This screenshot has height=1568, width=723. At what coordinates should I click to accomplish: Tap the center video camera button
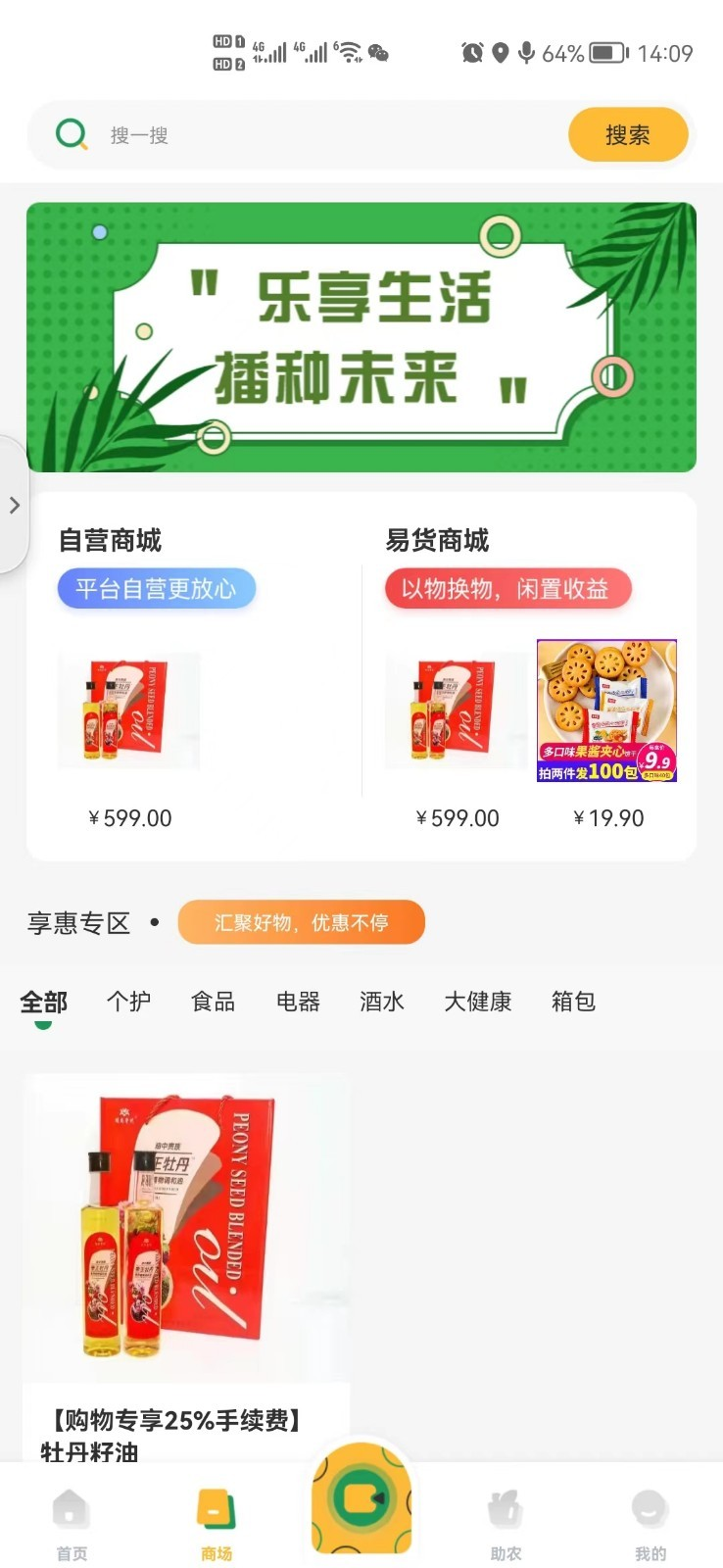(x=361, y=1499)
